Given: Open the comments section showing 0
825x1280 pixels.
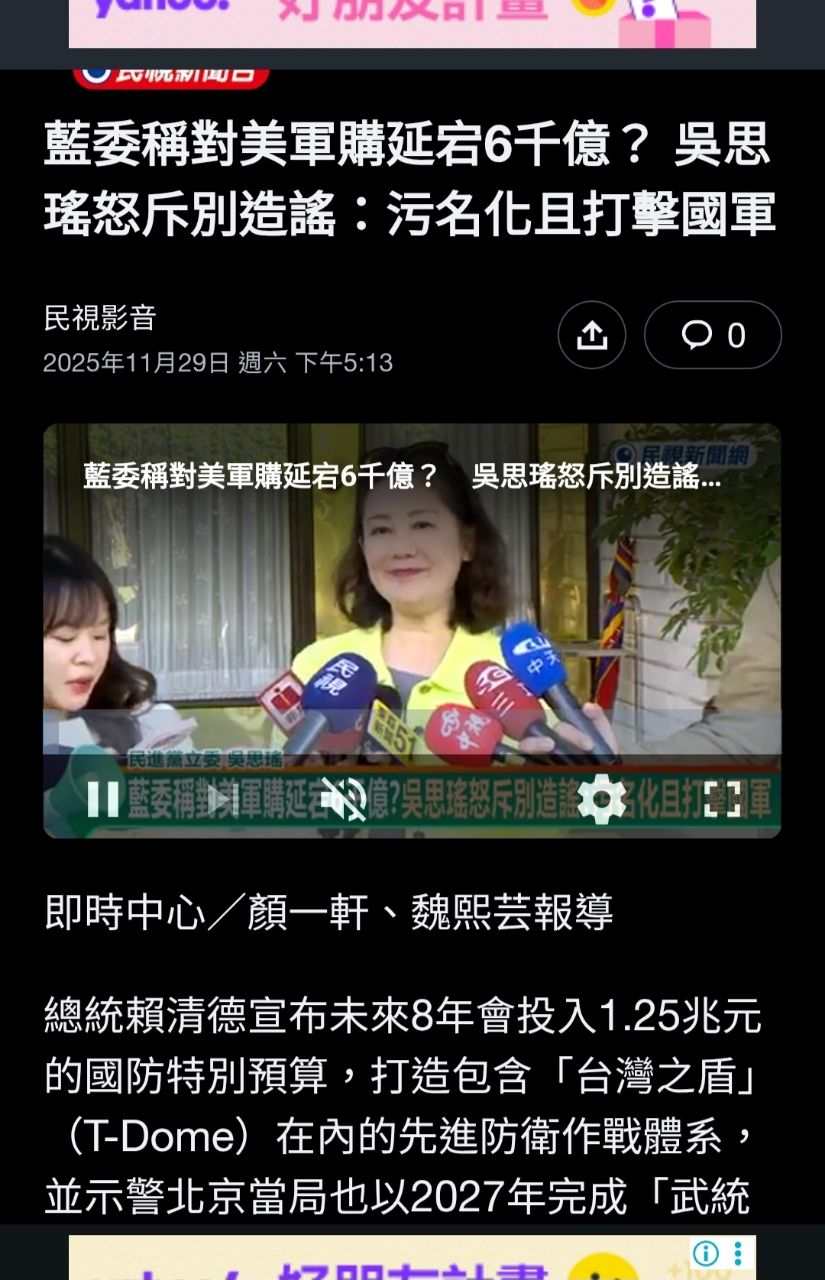Looking at the screenshot, I should [x=712, y=335].
